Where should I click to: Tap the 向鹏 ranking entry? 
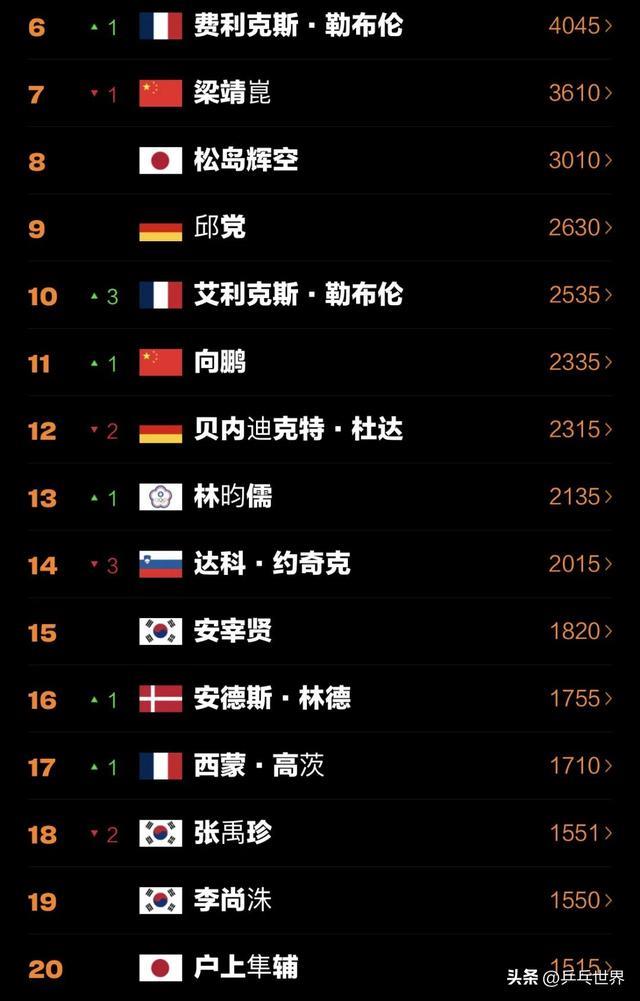220,362
